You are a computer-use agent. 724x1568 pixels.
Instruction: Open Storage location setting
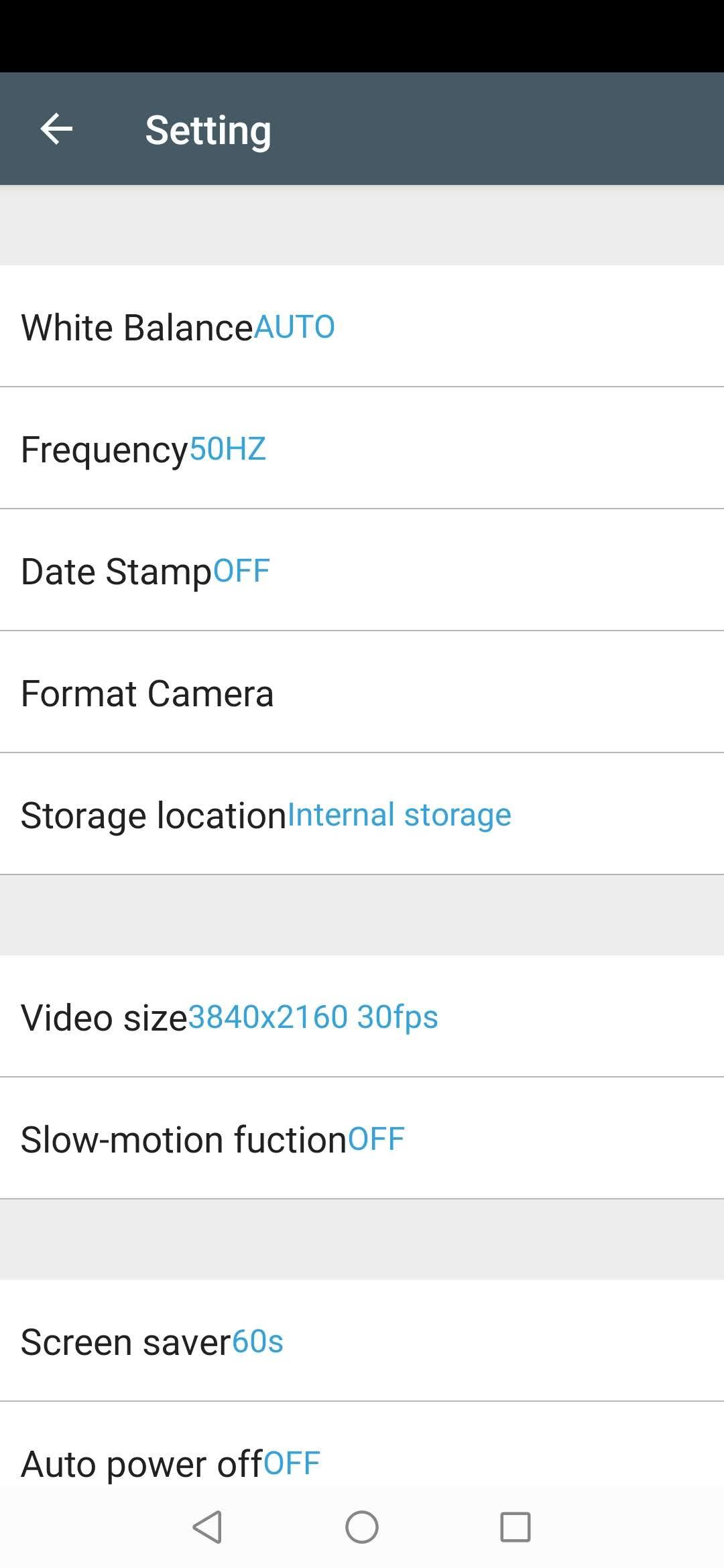(x=362, y=814)
